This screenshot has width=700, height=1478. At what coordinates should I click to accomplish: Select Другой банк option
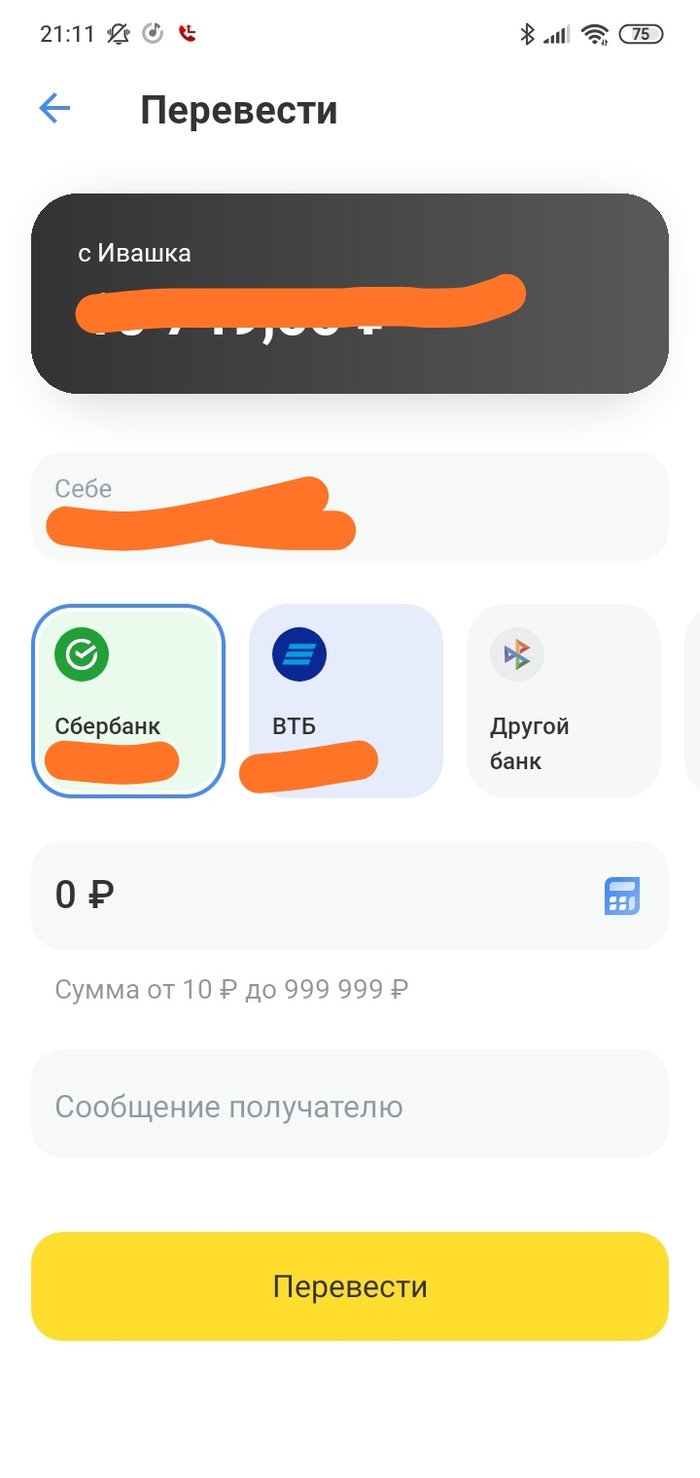pyautogui.click(x=563, y=701)
